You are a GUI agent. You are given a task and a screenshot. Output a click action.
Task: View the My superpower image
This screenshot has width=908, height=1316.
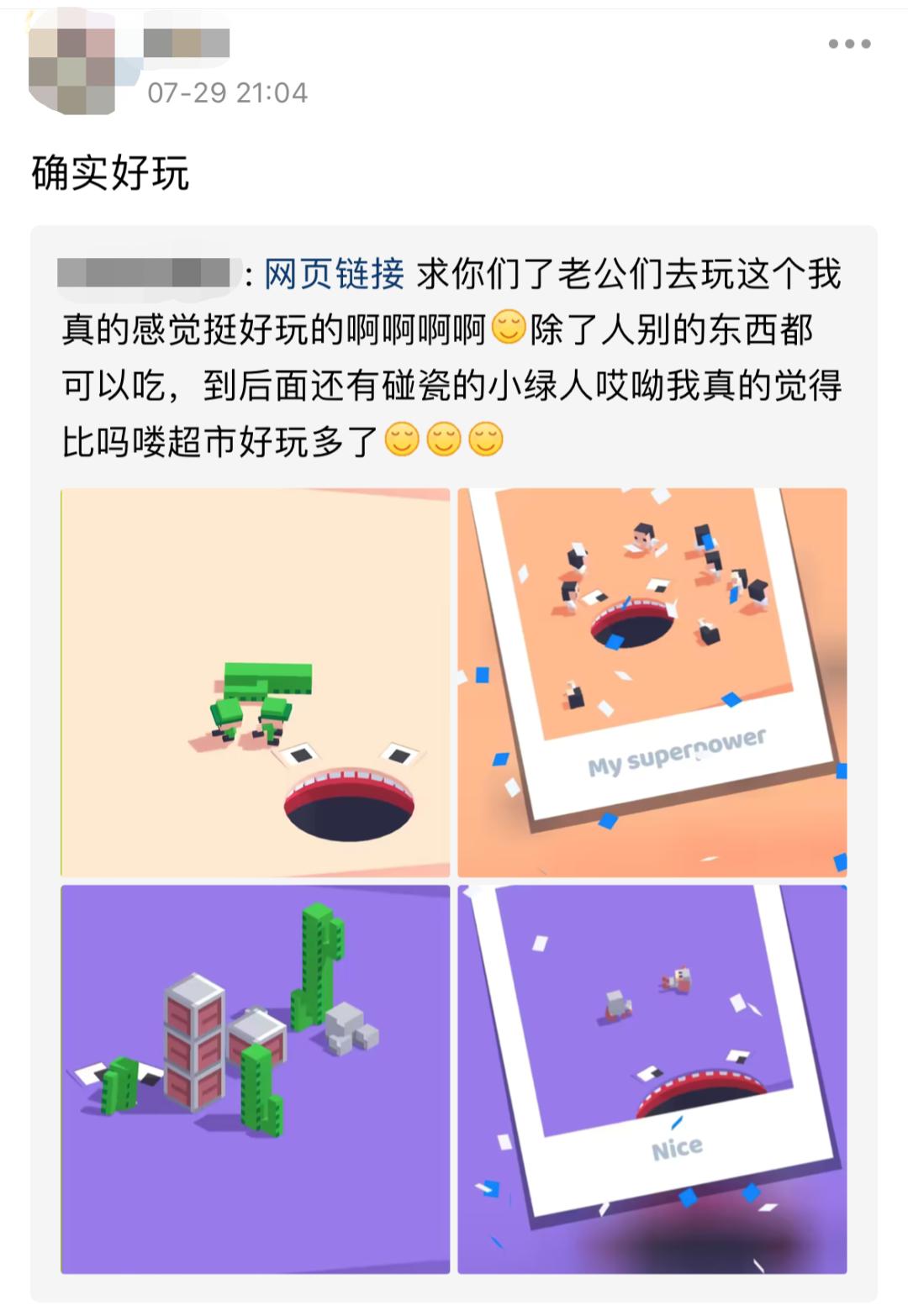click(x=652, y=682)
